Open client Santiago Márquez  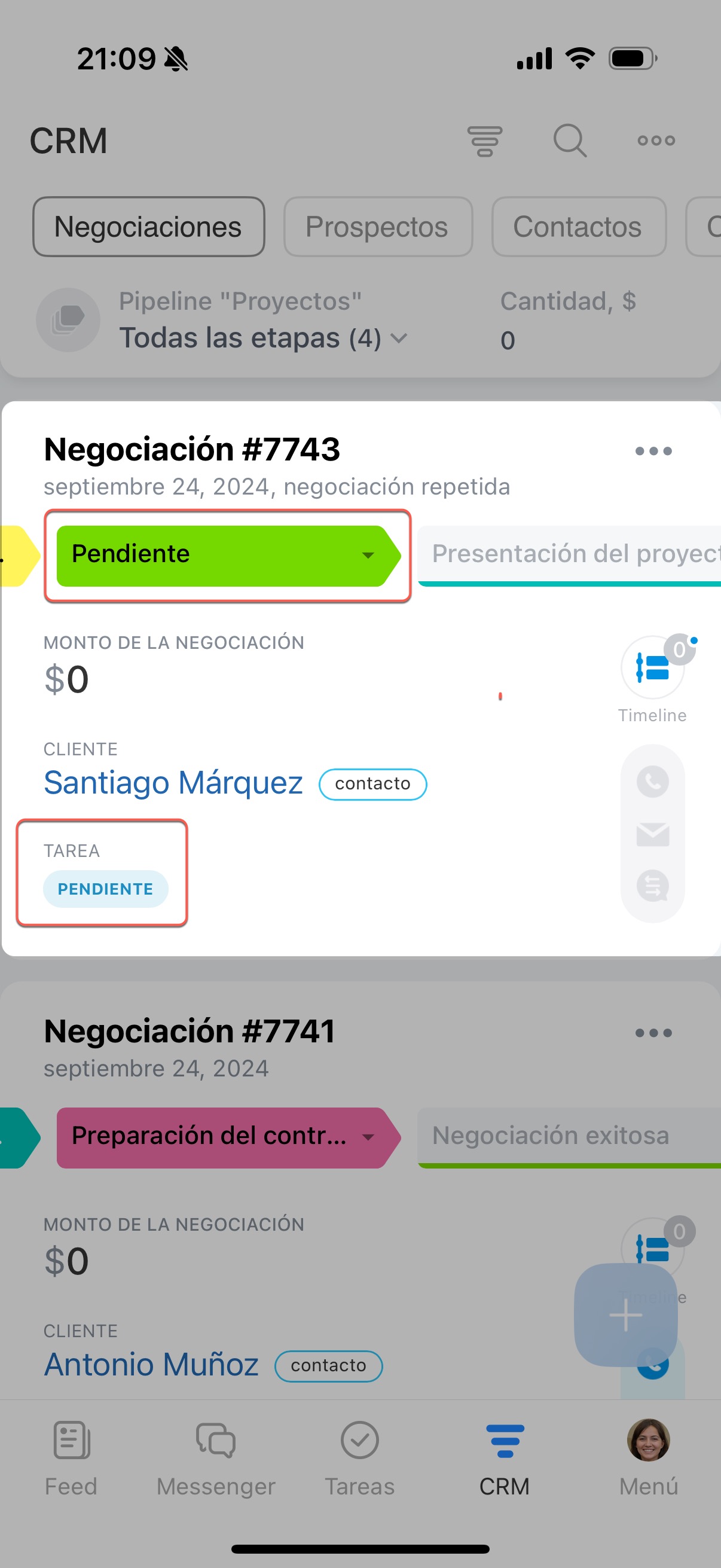pyautogui.click(x=173, y=783)
